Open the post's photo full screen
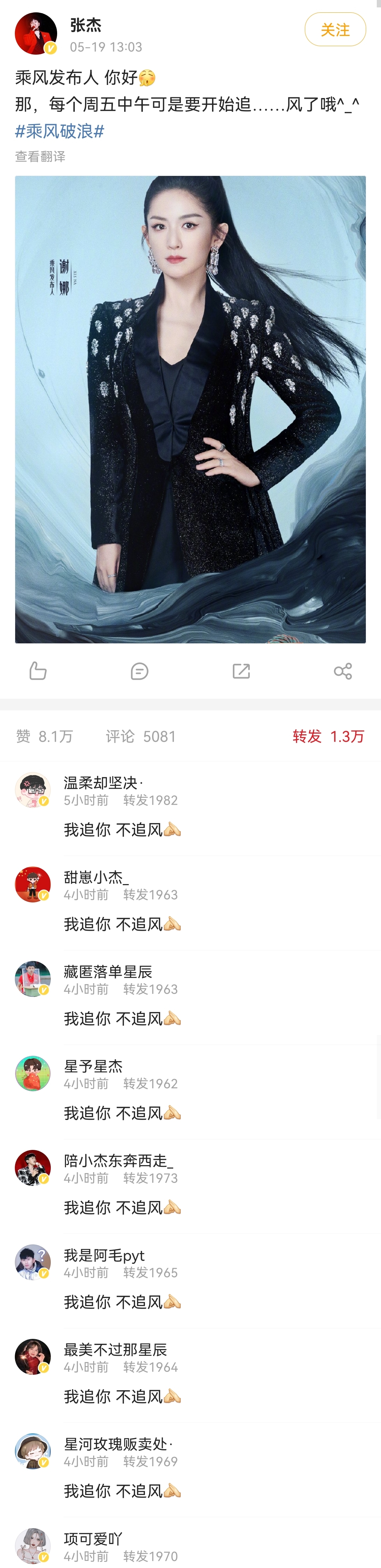Screen dimensions: 381x1568 pyautogui.click(x=190, y=409)
